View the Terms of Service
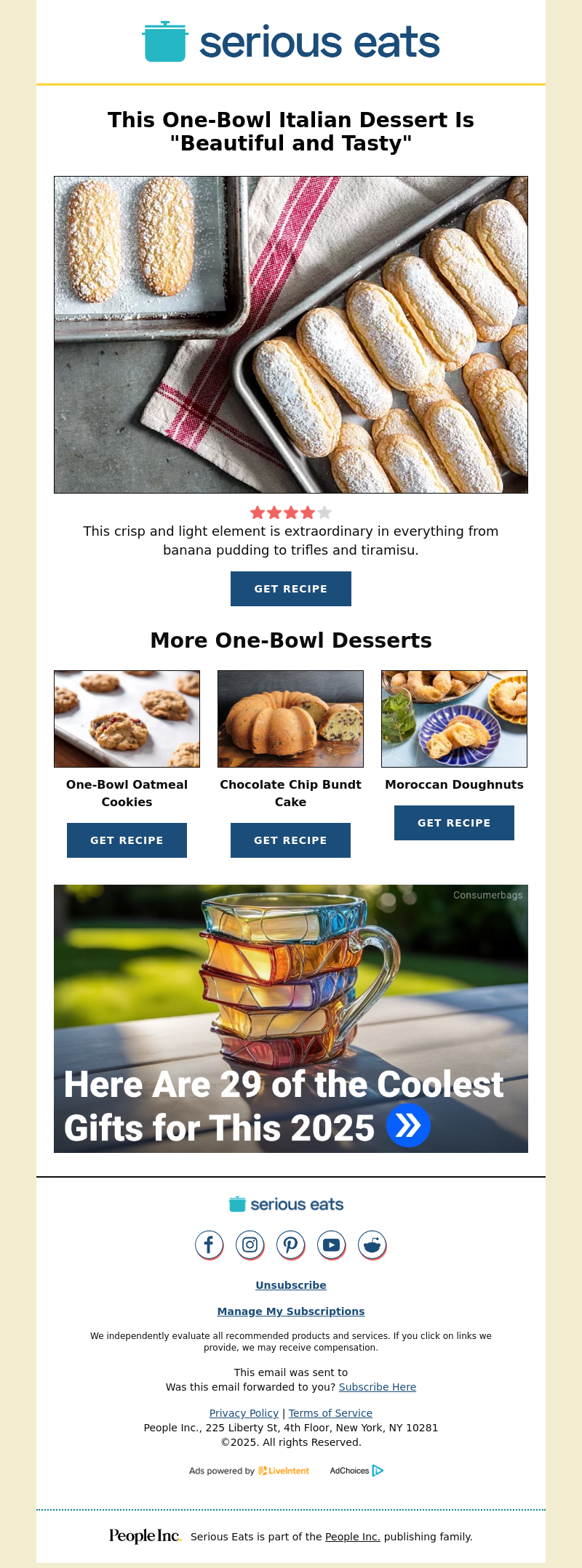Screen dimensions: 582x1568 point(330,1413)
